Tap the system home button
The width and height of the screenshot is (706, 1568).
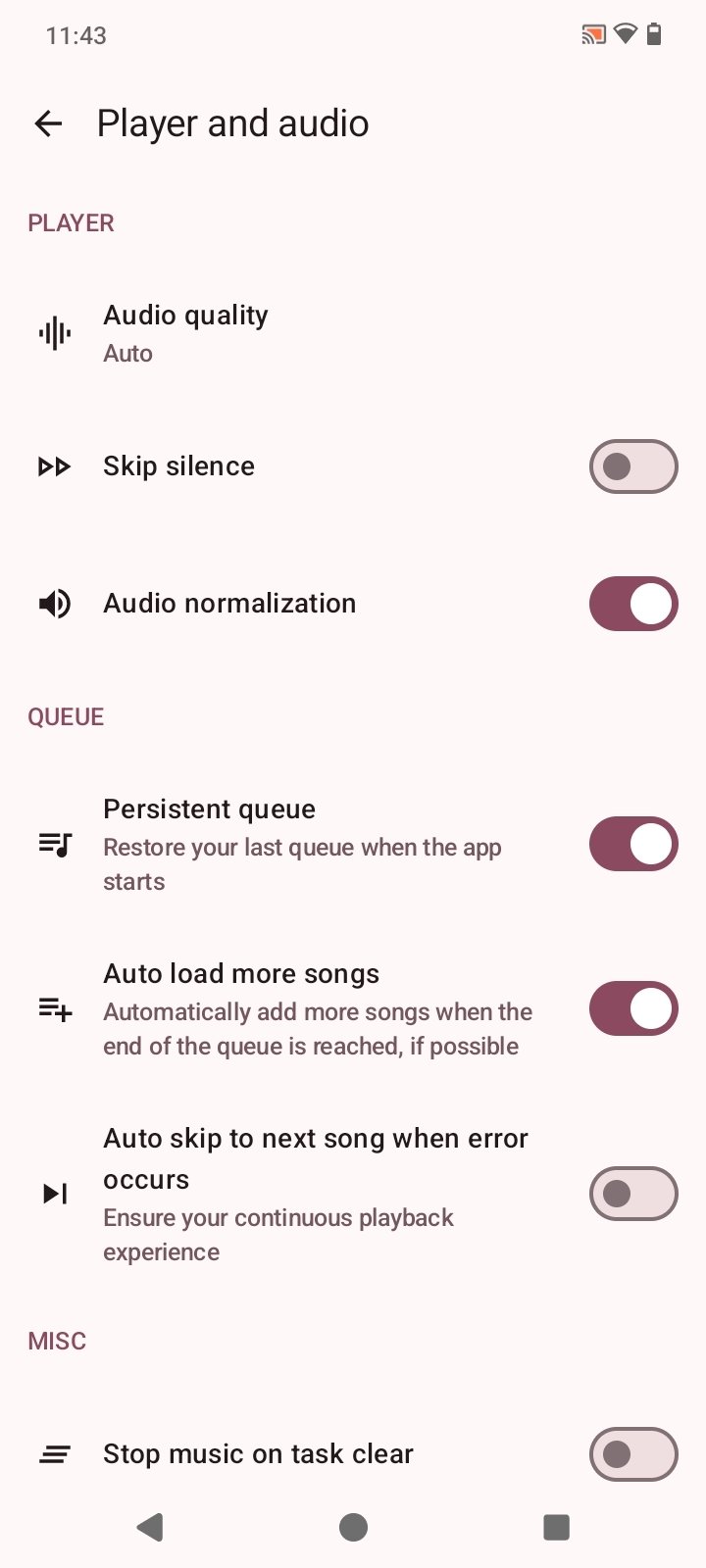[x=353, y=1527]
